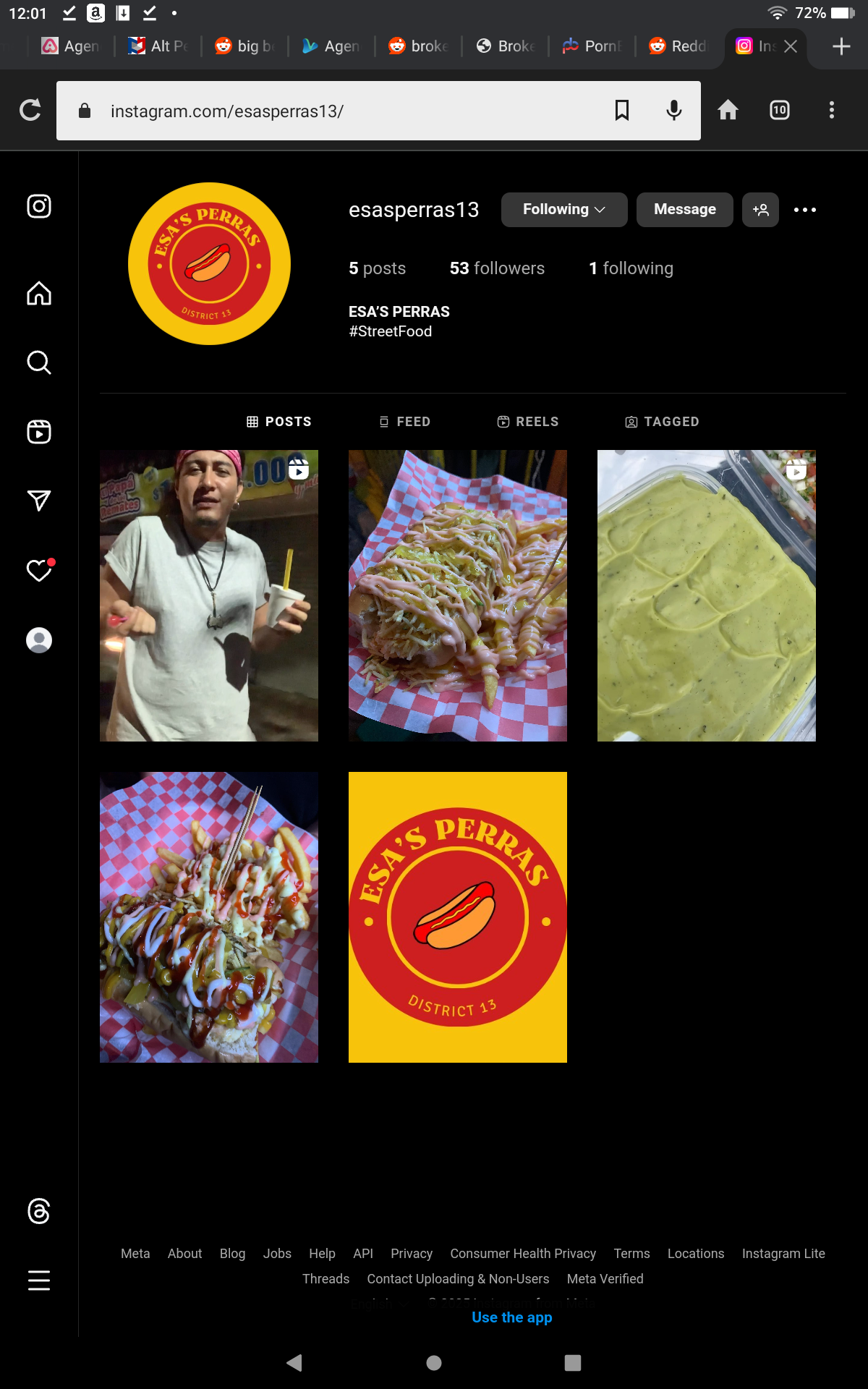Open the Esa's Perras logo post
868x1389 pixels.
[x=457, y=917]
